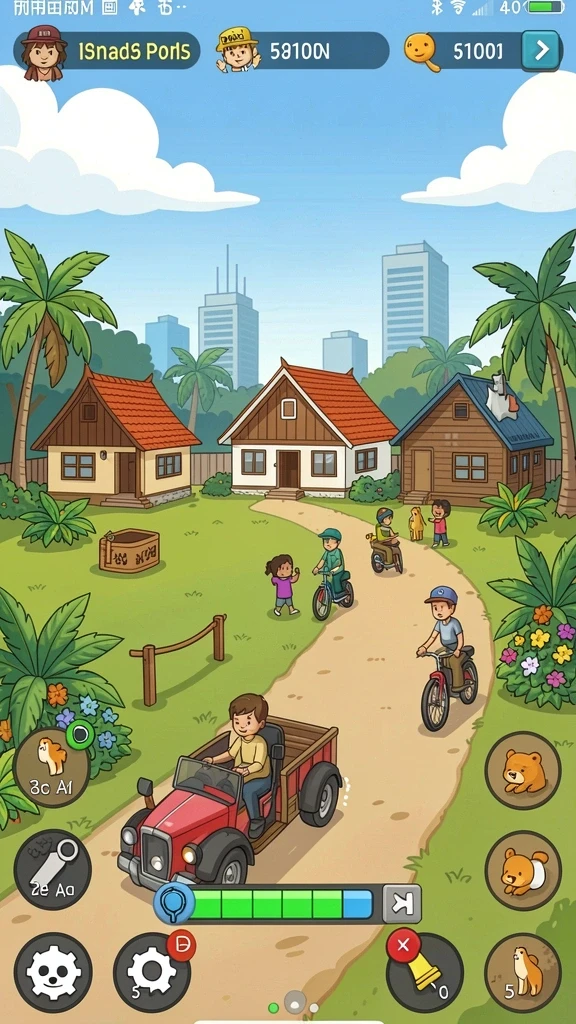Image resolution: width=576 pixels, height=1024 pixels.
Task: Select the bear in white shirt button
Action: 523,871
